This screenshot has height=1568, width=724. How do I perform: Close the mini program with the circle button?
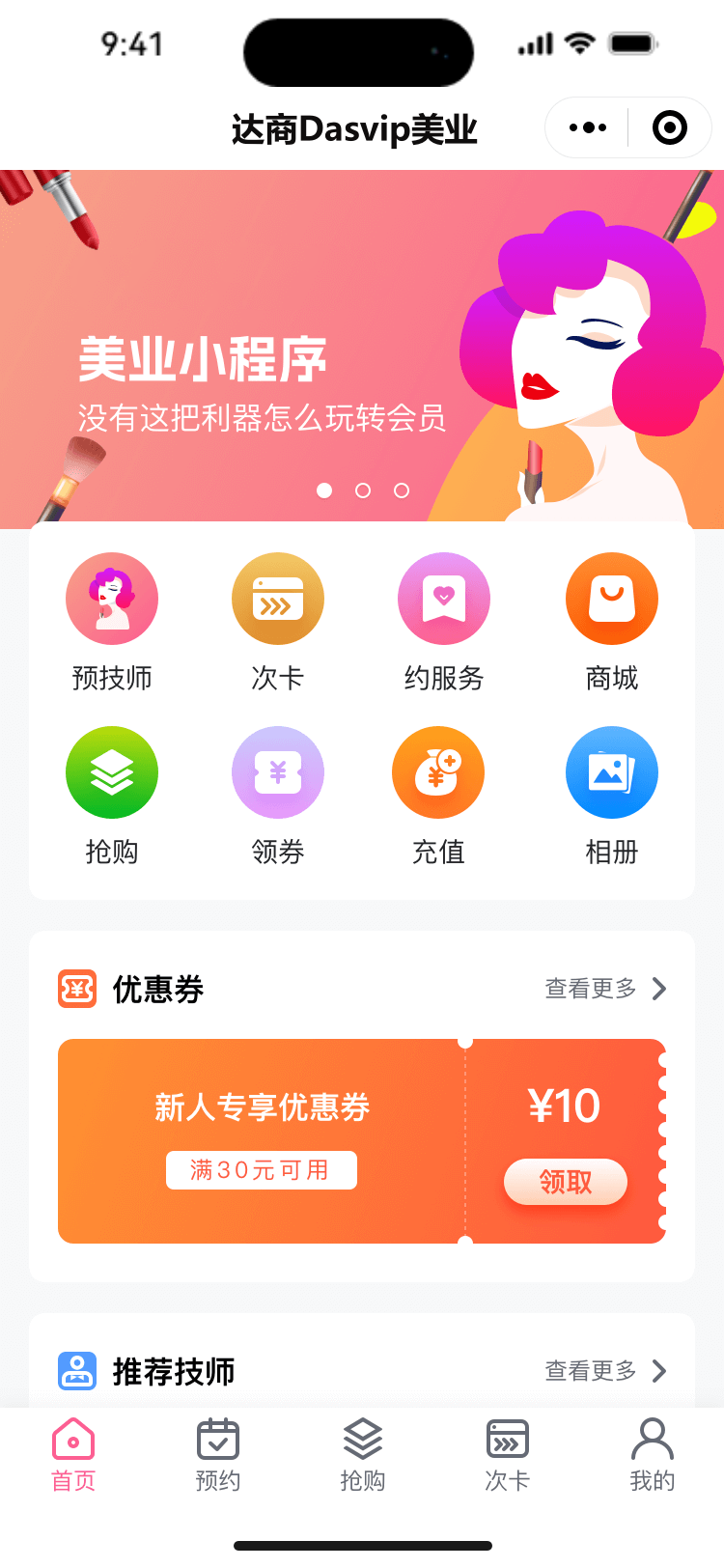[x=669, y=127]
